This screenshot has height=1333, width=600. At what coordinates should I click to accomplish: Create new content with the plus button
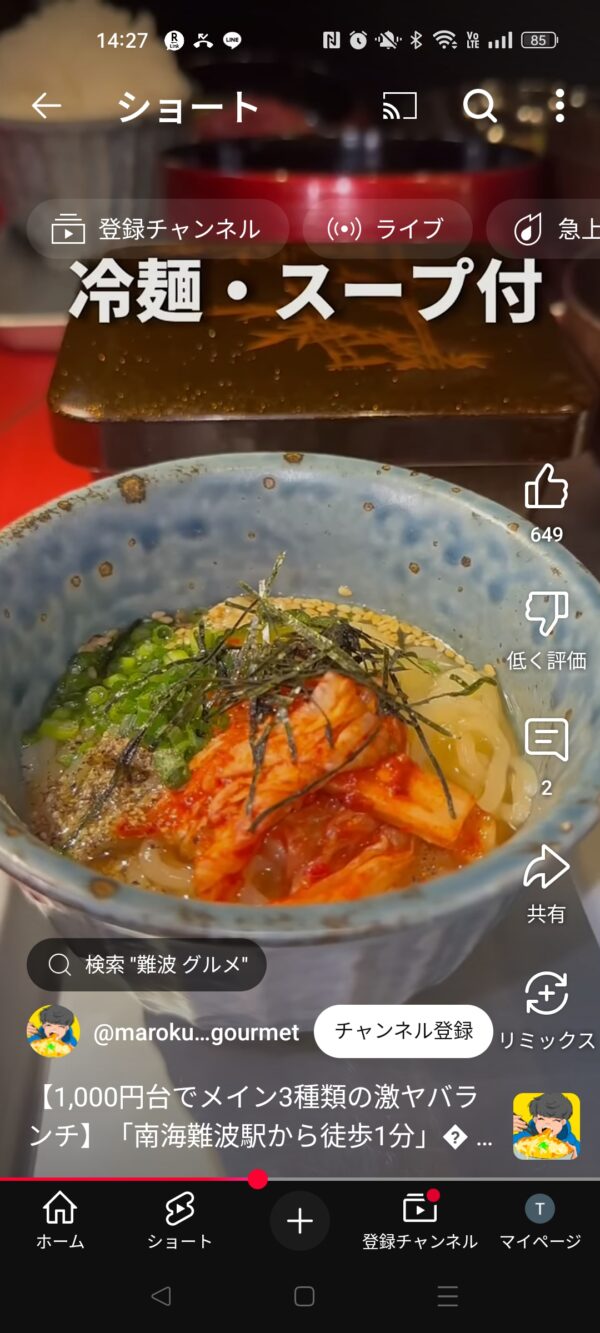click(300, 1220)
